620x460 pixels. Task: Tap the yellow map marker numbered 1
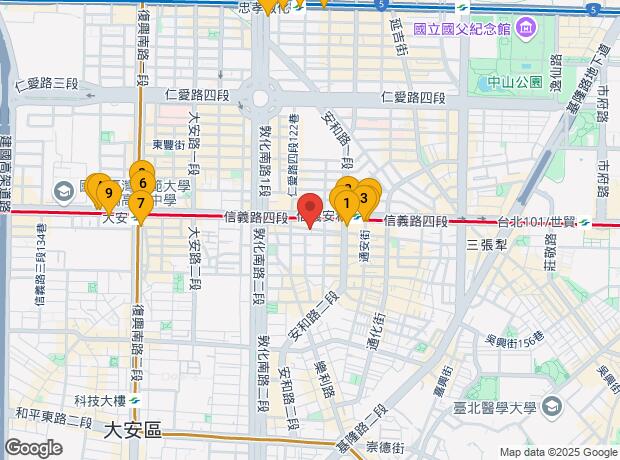tap(346, 205)
